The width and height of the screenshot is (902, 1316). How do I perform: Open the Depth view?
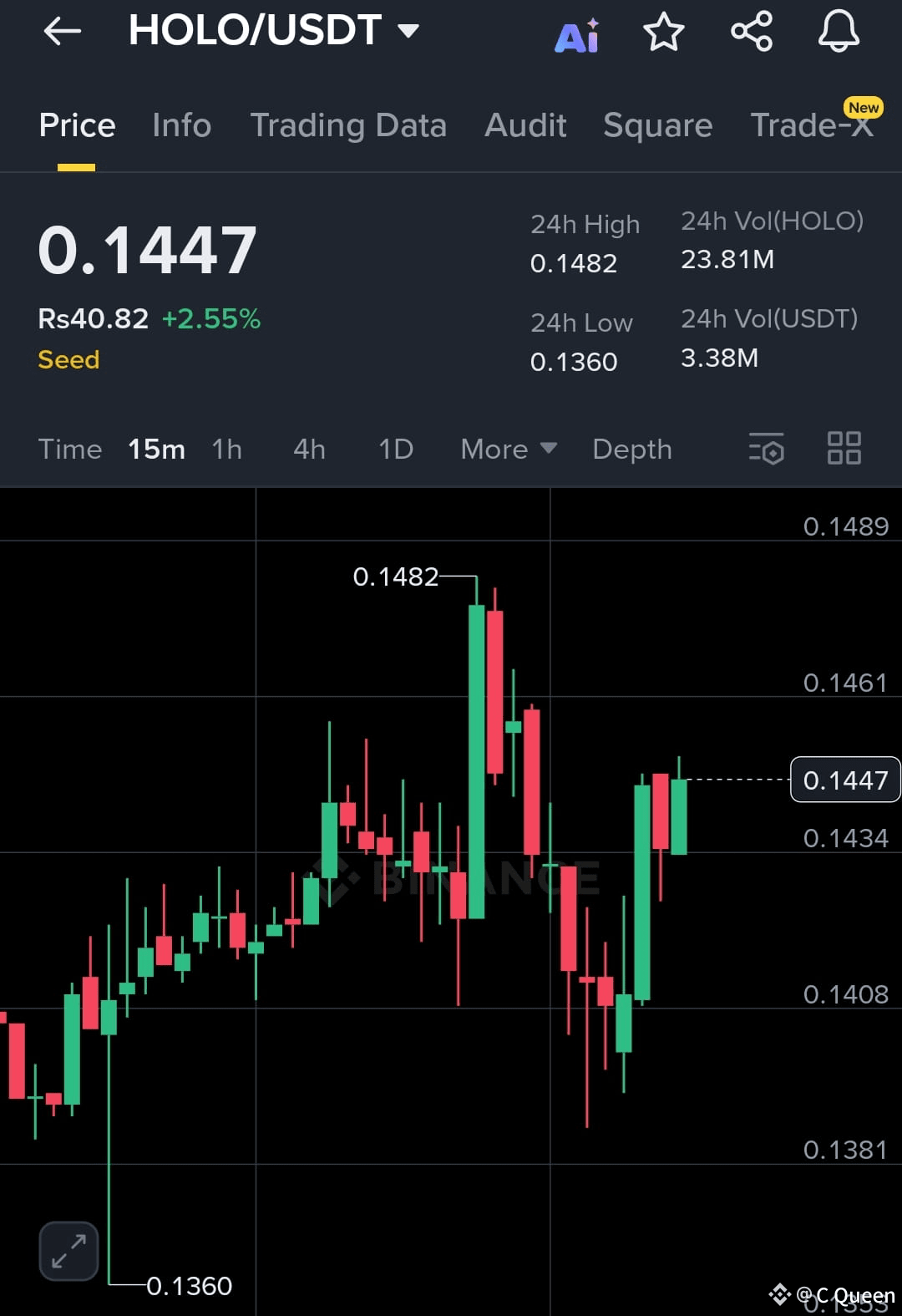(x=632, y=449)
